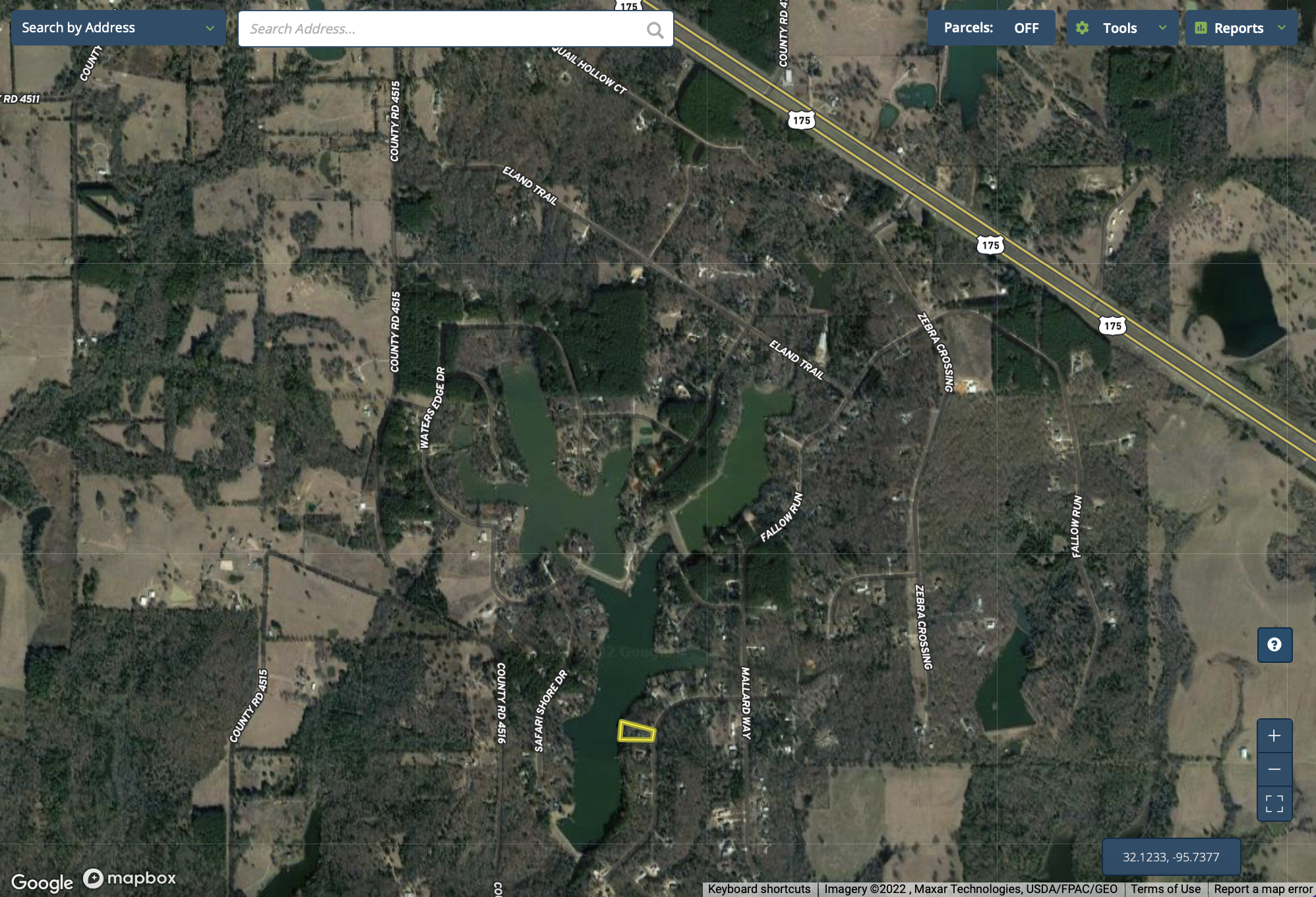Tap the magnifying glass search icon

pos(655,30)
